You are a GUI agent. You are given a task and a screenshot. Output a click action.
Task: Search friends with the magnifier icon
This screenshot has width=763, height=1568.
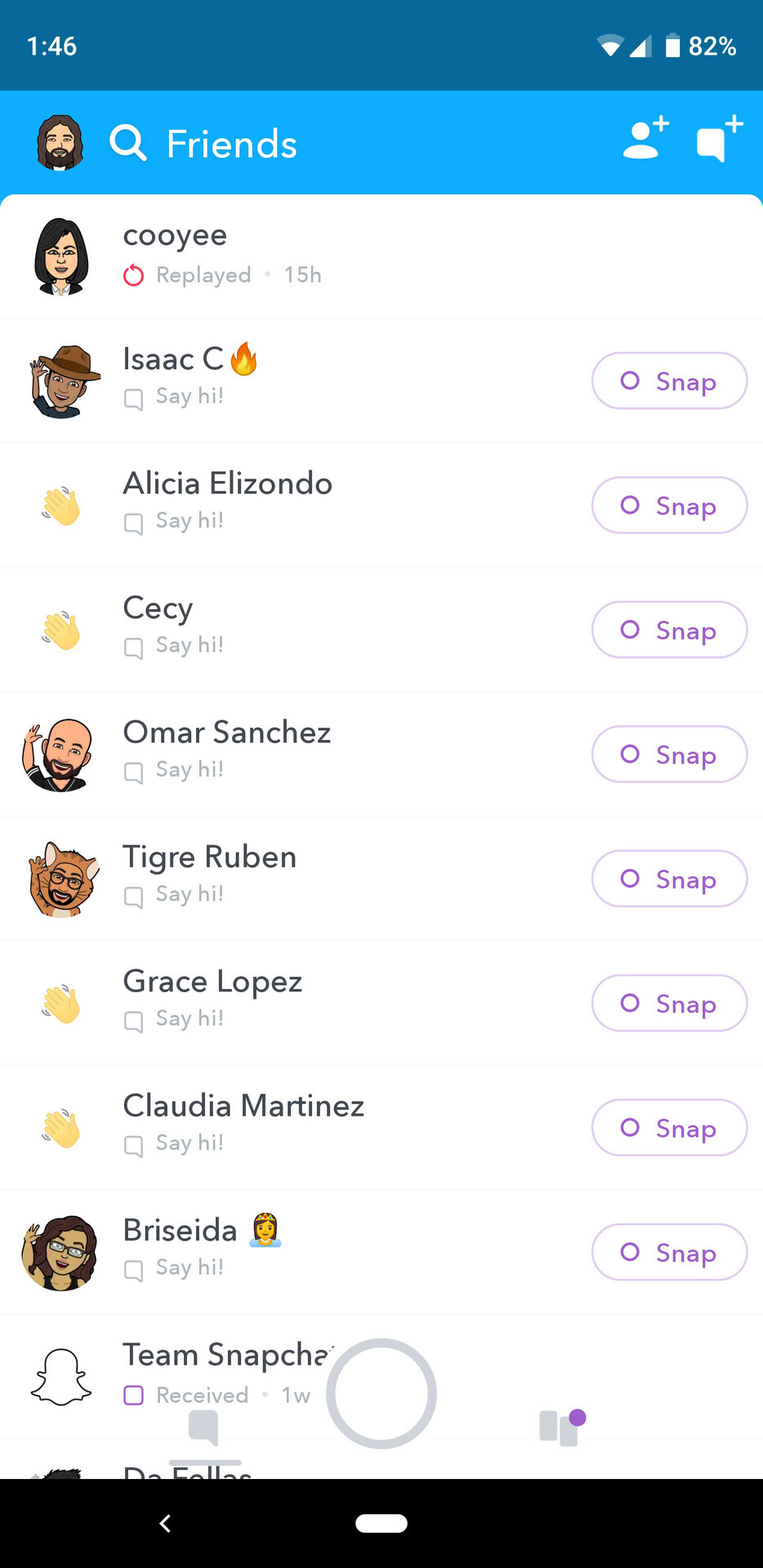point(128,143)
